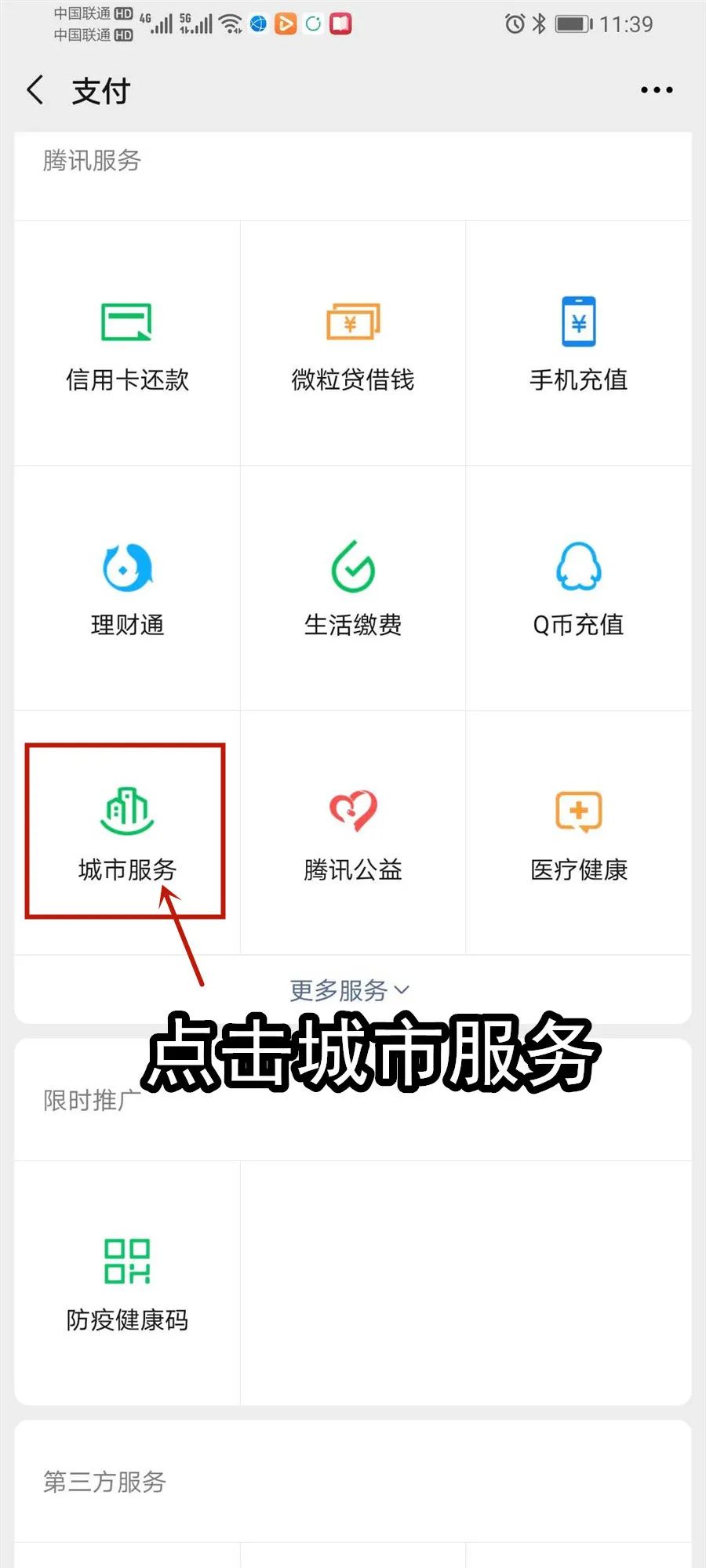This screenshot has height=1568, width=706.
Task: Select 医疗健康
Action: (x=578, y=834)
